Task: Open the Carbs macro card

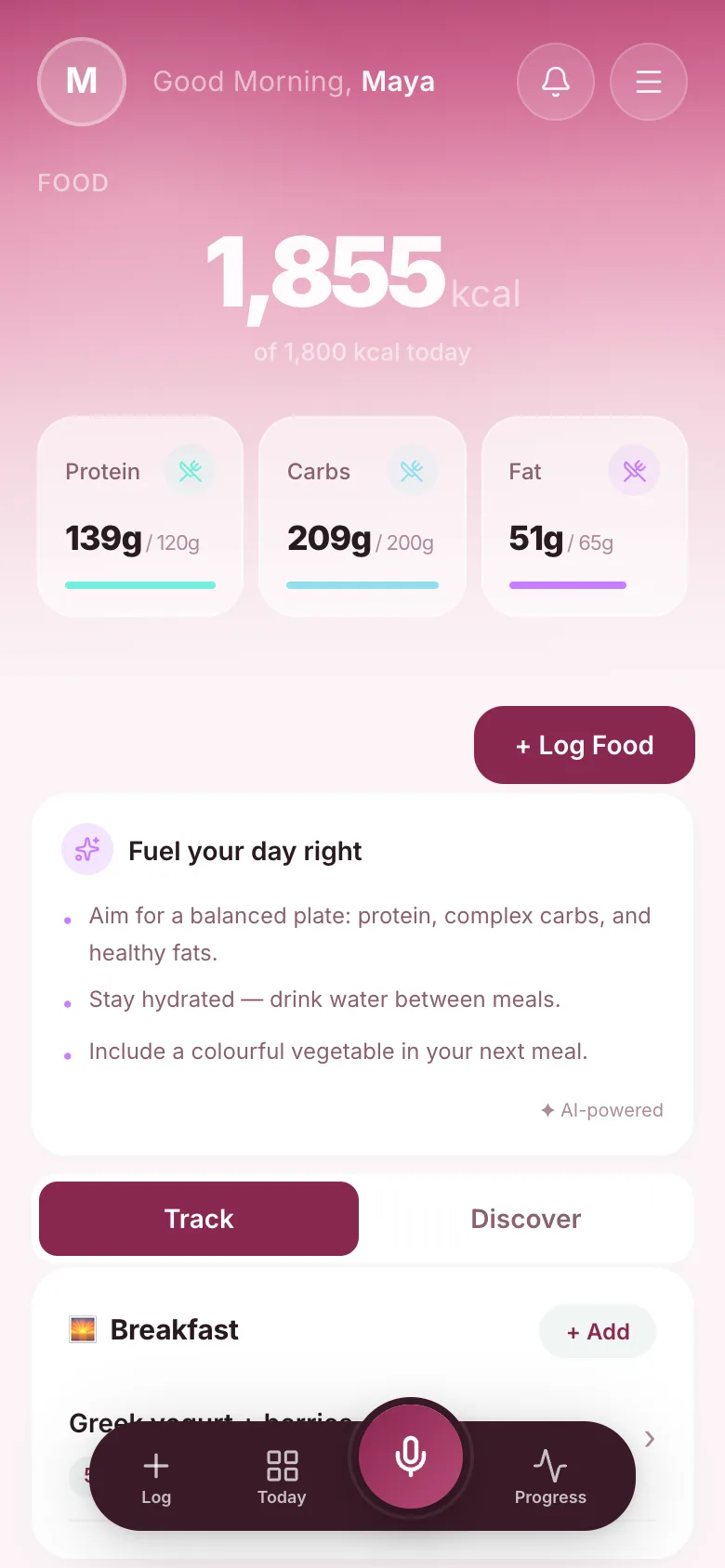Action: (x=362, y=516)
